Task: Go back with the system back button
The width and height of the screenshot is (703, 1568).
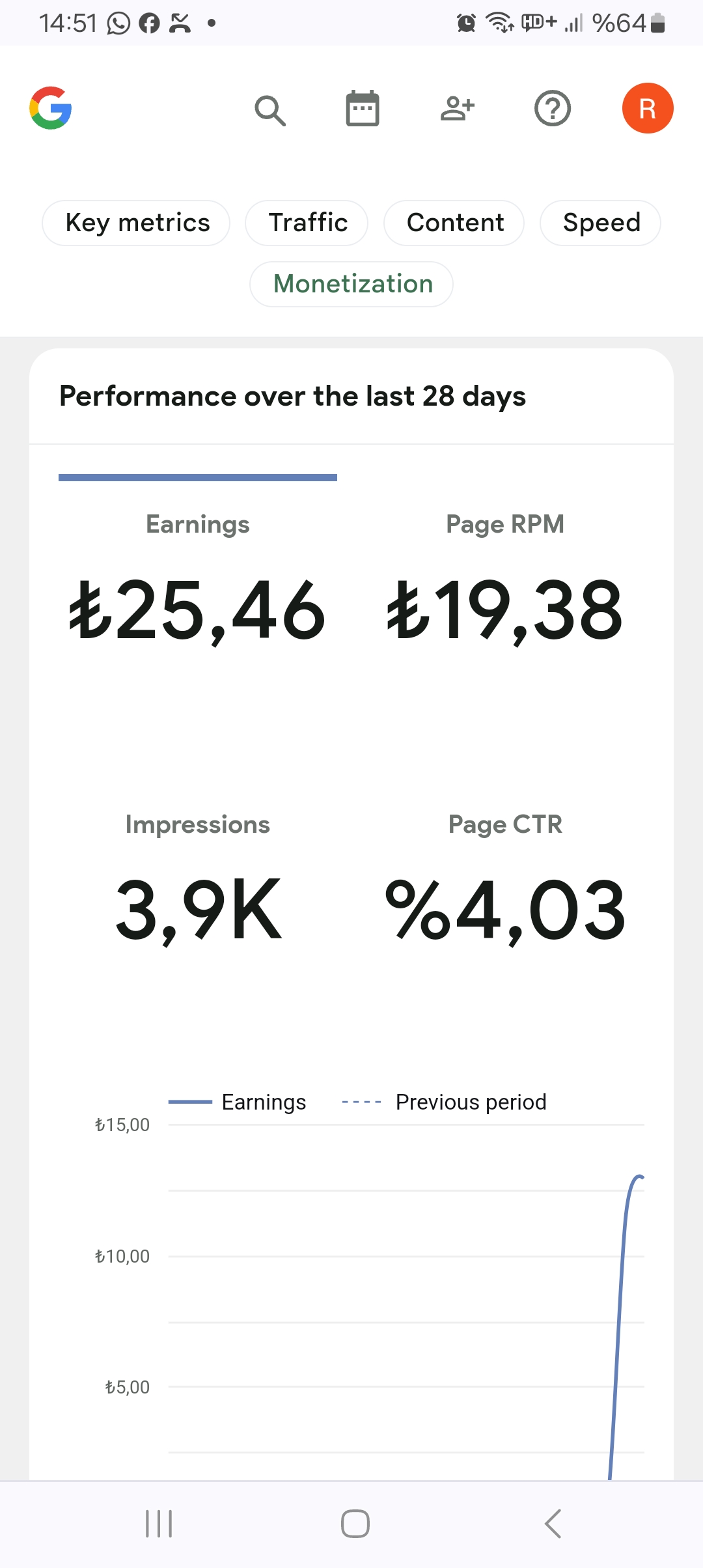Action: pyautogui.click(x=553, y=1524)
